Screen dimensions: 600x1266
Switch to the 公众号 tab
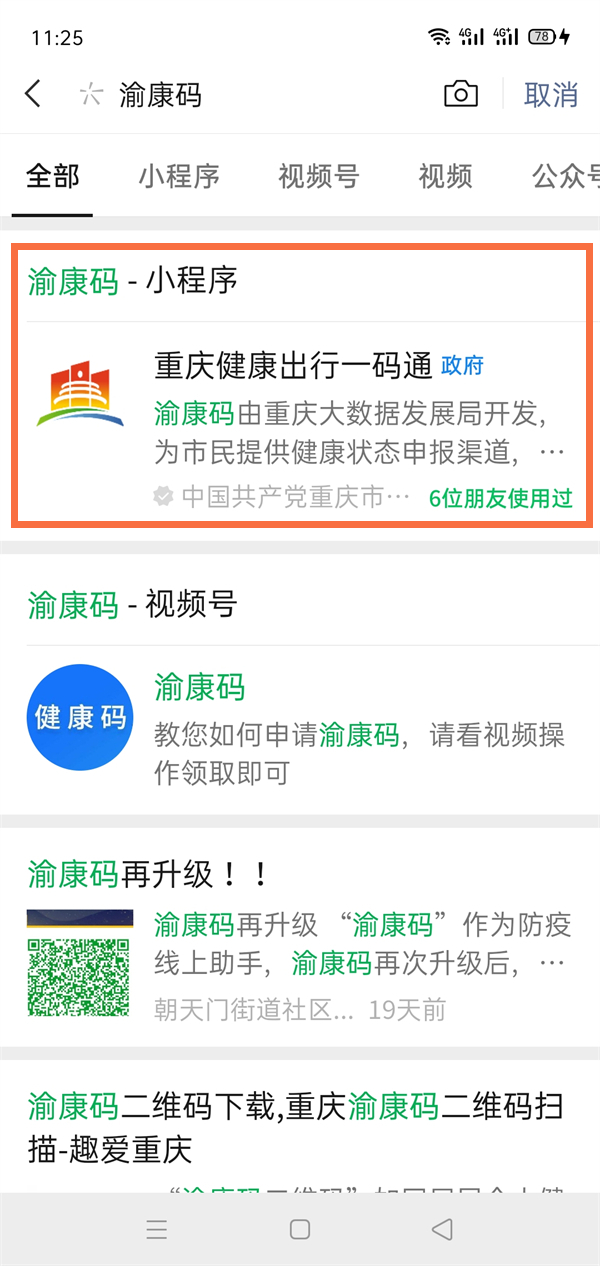click(x=566, y=177)
